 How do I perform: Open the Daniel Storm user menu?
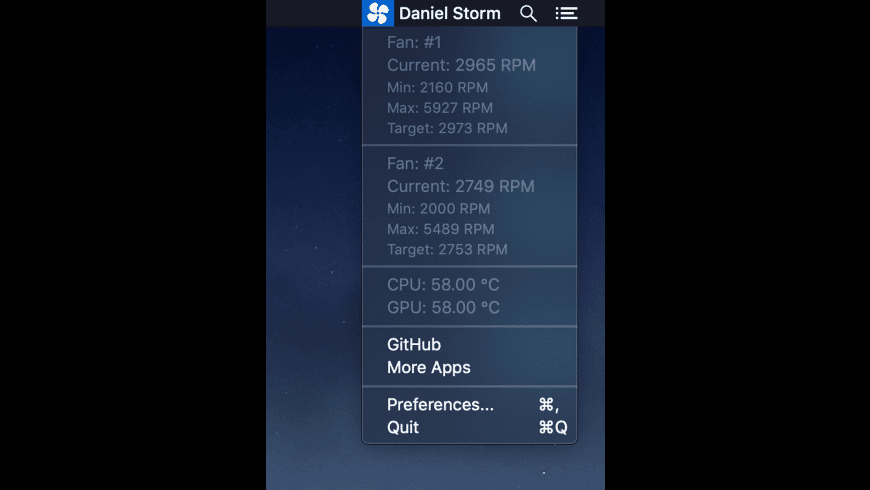click(x=449, y=13)
